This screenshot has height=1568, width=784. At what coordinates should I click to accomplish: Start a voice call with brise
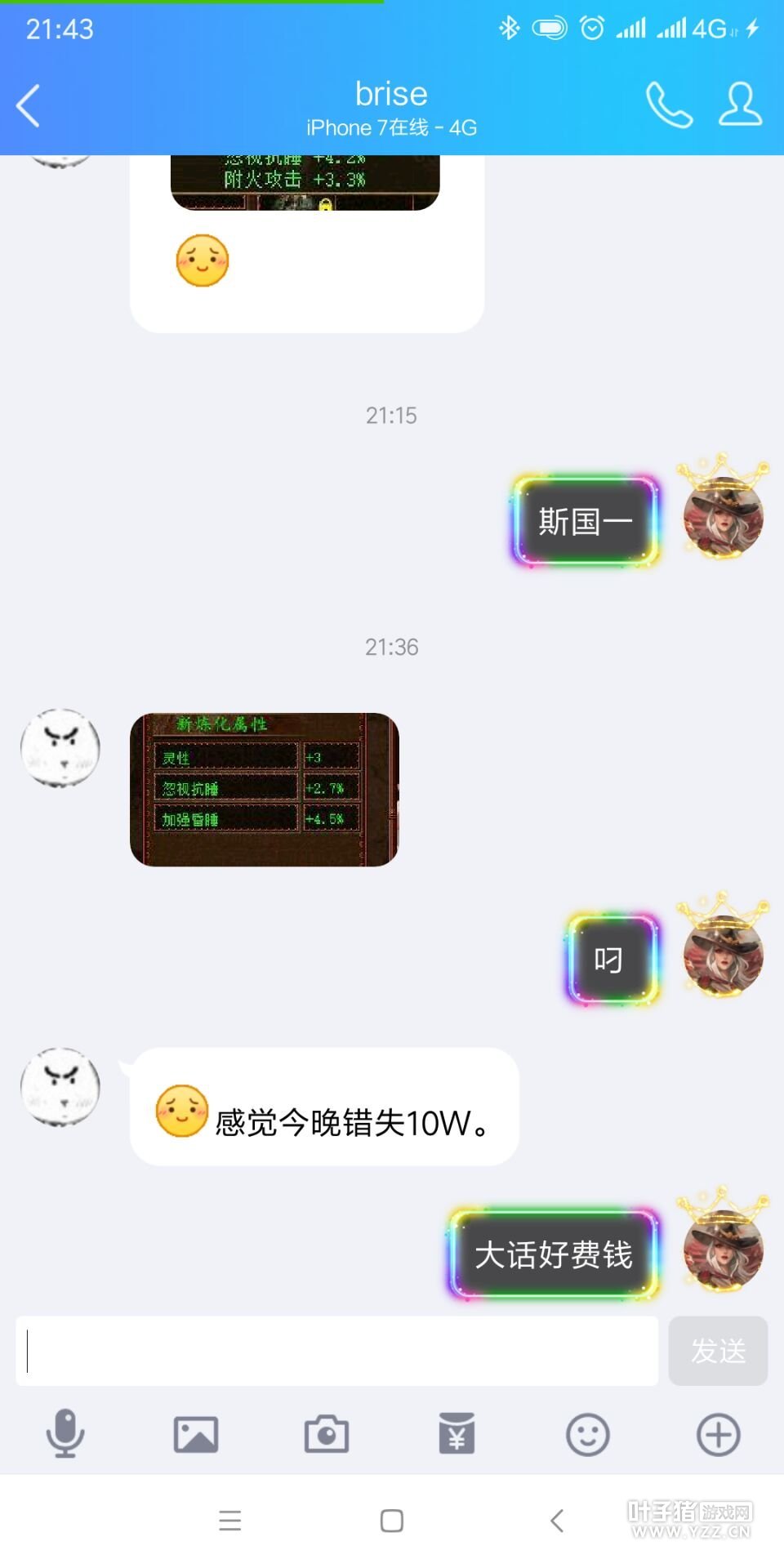point(669,105)
